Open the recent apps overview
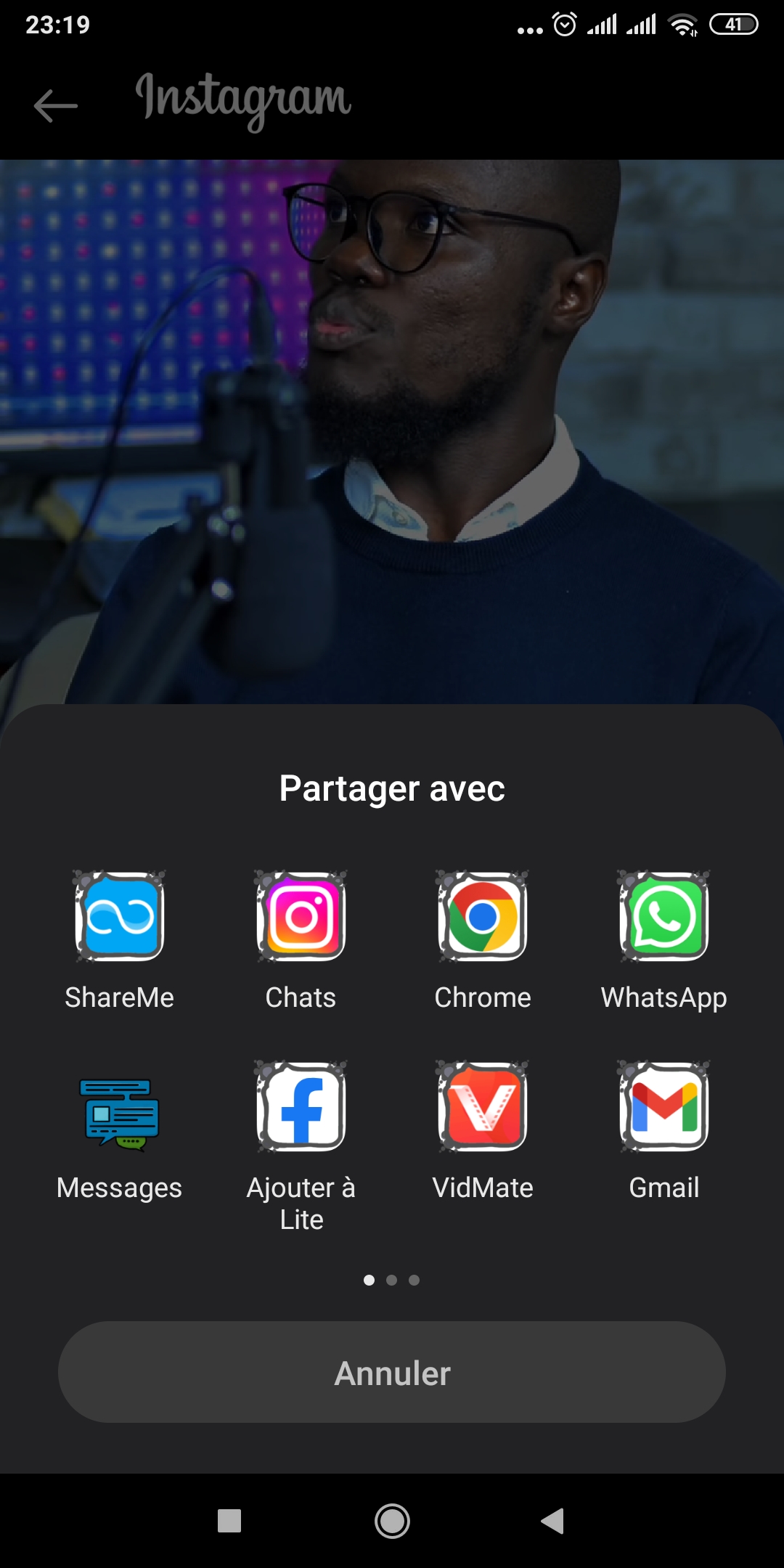This screenshot has width=784, height=1568. [x=229, y=1521]
